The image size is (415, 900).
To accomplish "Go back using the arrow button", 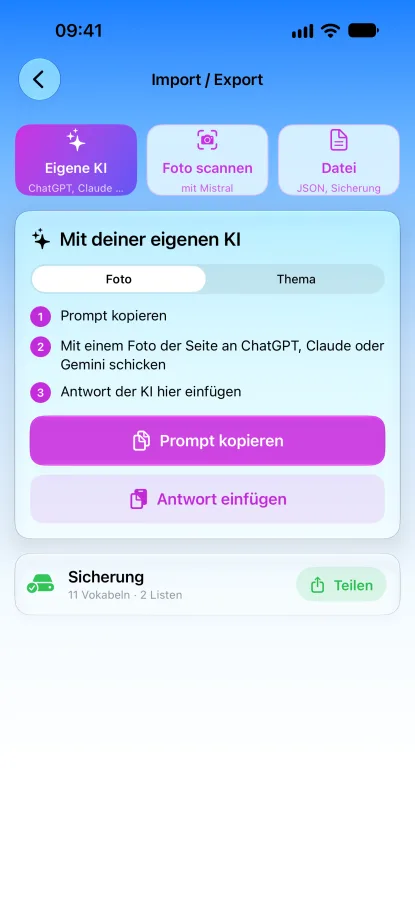I will (x=39, y=79).
